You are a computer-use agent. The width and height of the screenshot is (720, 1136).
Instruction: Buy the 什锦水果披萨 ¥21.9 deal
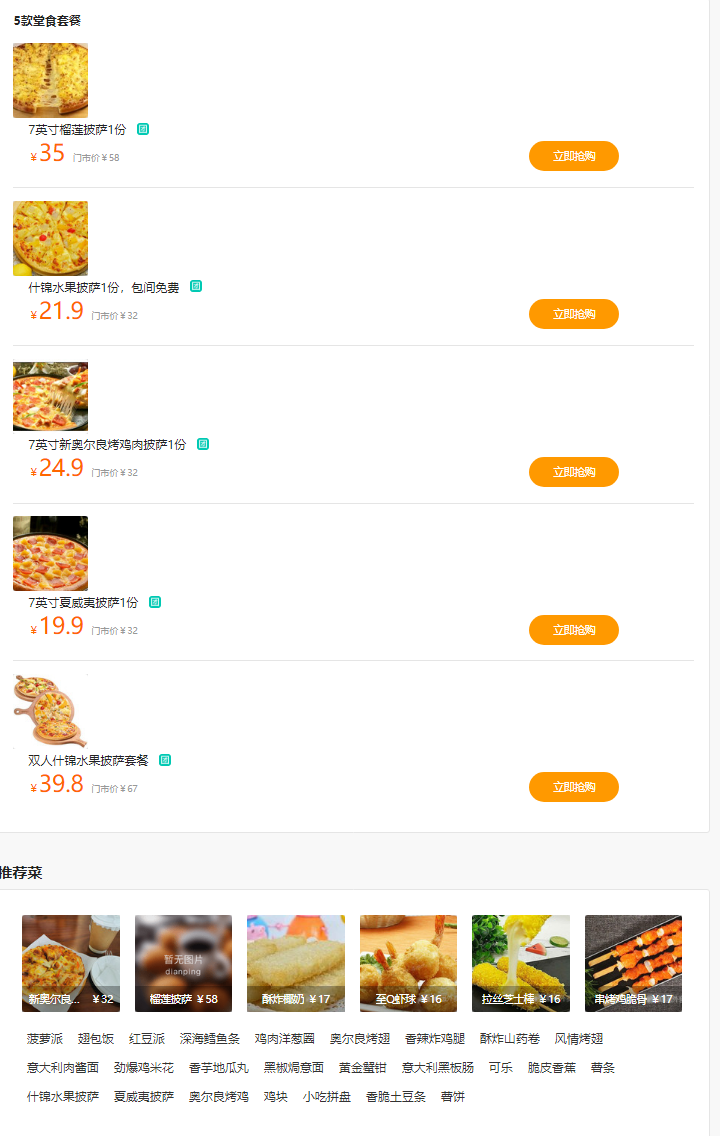click(x=573, y=314)
